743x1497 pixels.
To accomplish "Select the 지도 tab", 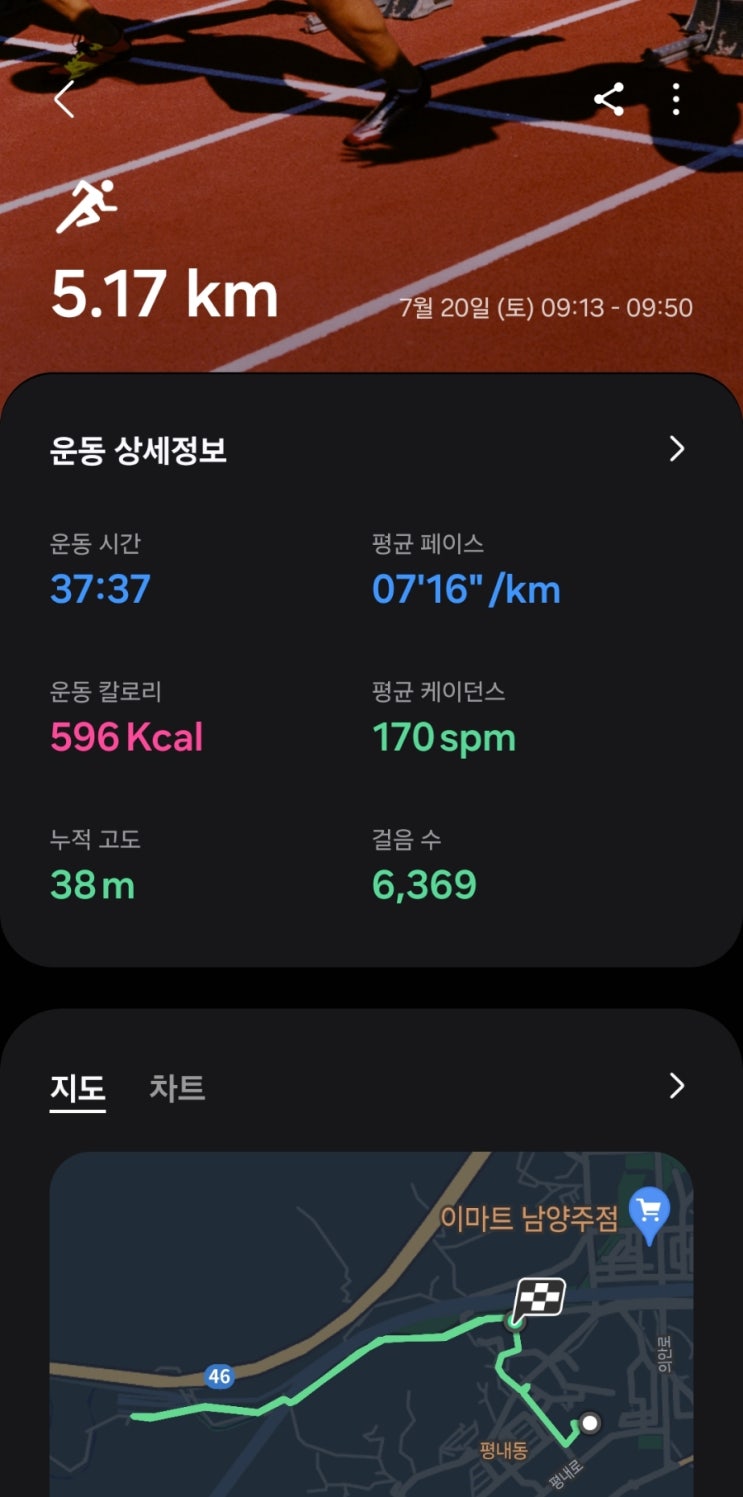I will (x=78, y=1087).
